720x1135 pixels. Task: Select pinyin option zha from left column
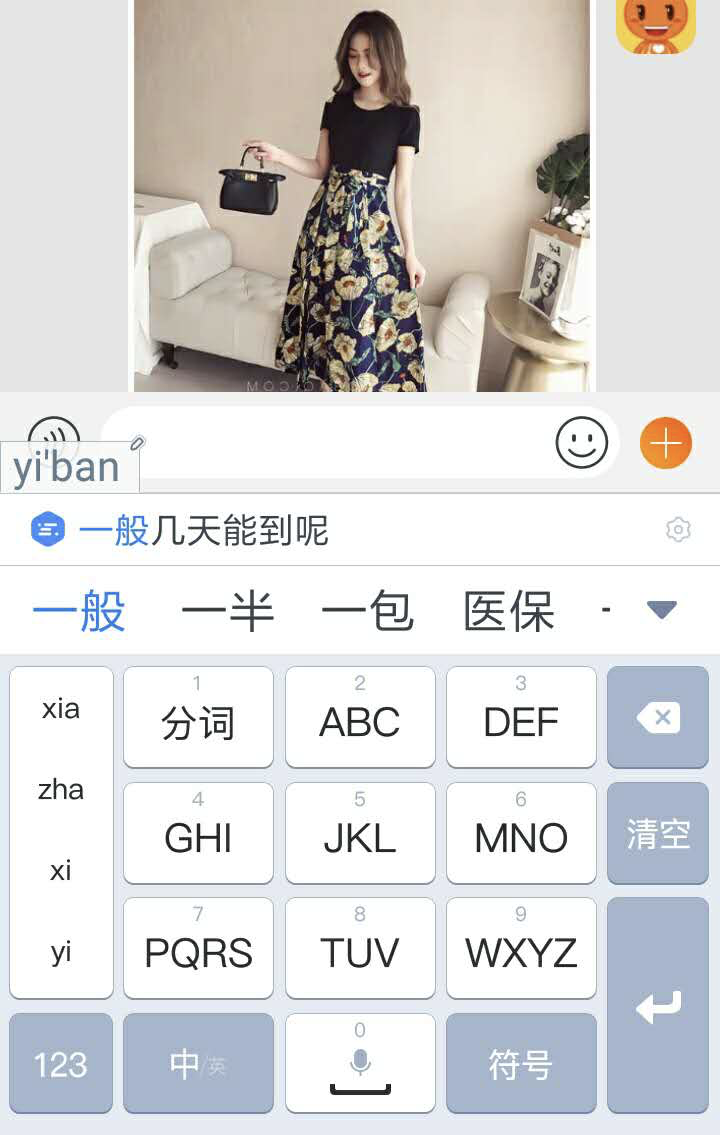tap(61, 790)
